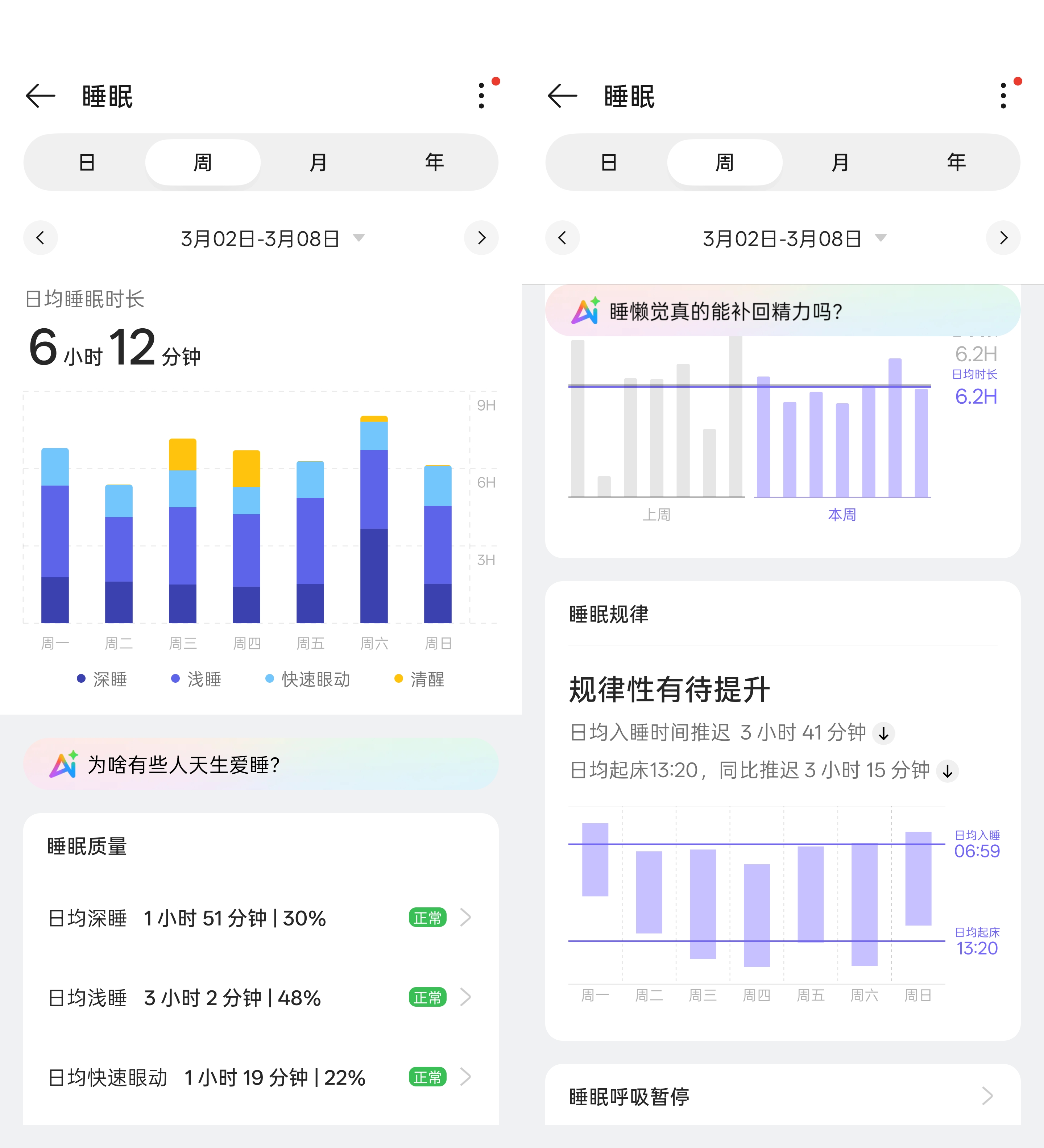Screen dimensions: 1044x1148
Task: Click the left chevron to view previous week
Action: (x=41, y=238)
